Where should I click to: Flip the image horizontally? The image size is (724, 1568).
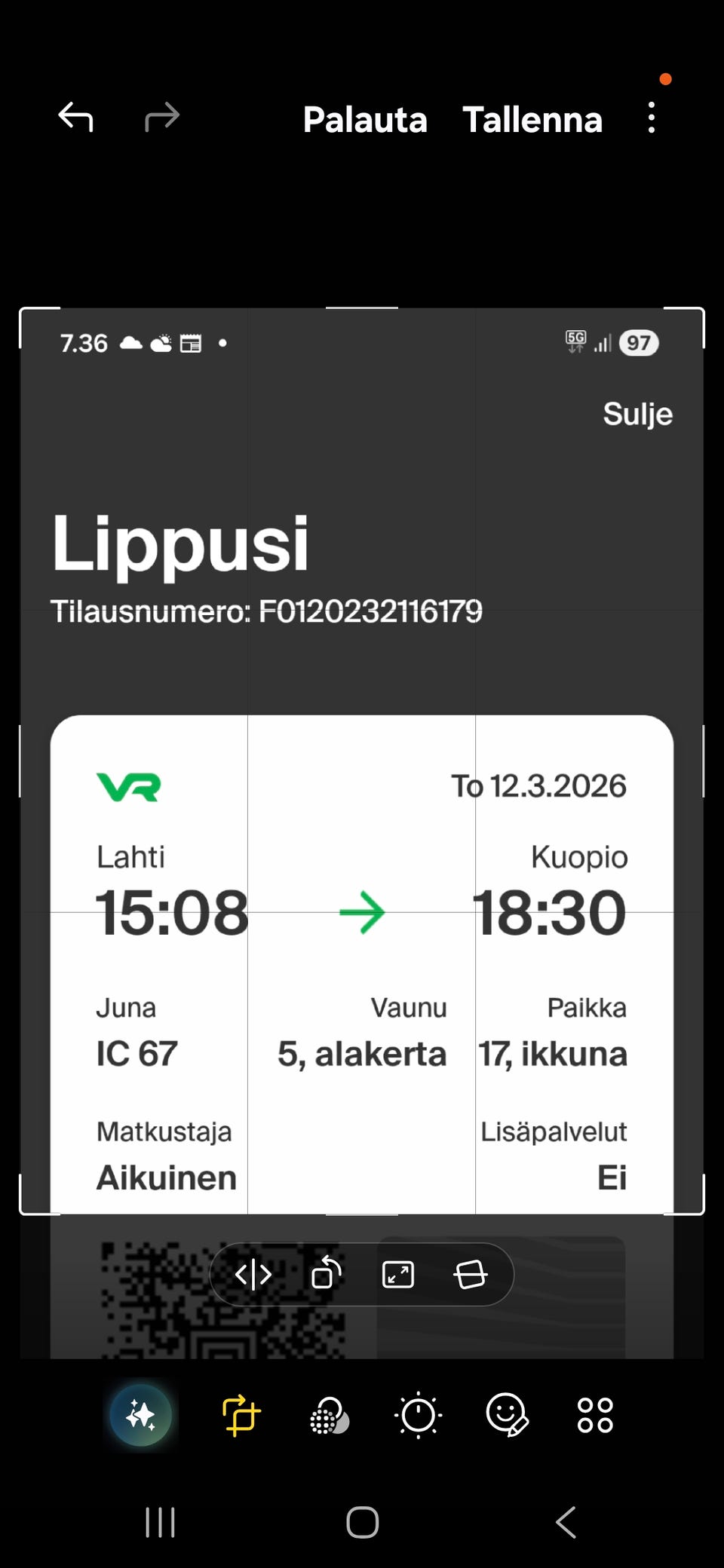253,1275
